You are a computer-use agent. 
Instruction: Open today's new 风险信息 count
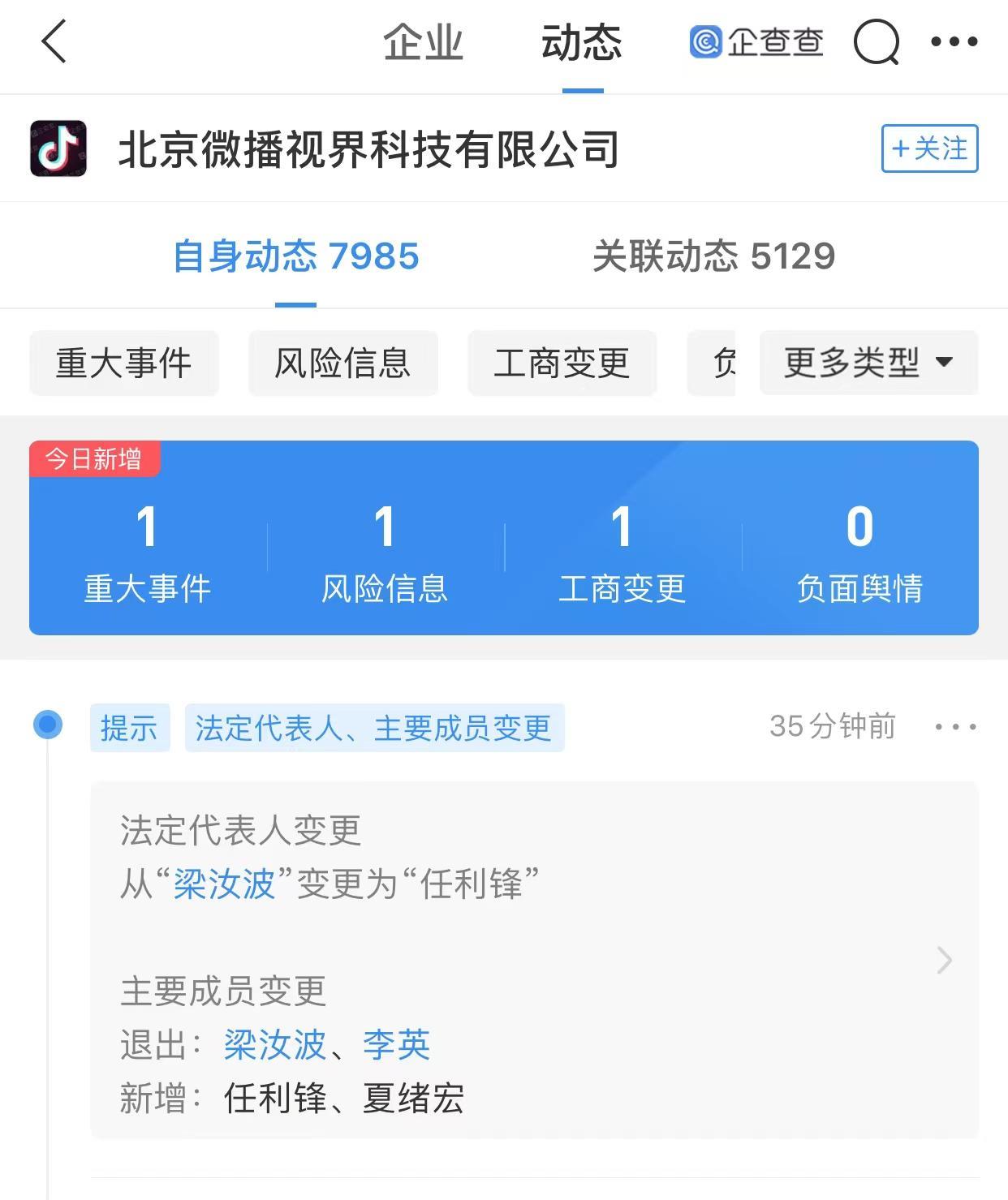[x=385, y=553]
